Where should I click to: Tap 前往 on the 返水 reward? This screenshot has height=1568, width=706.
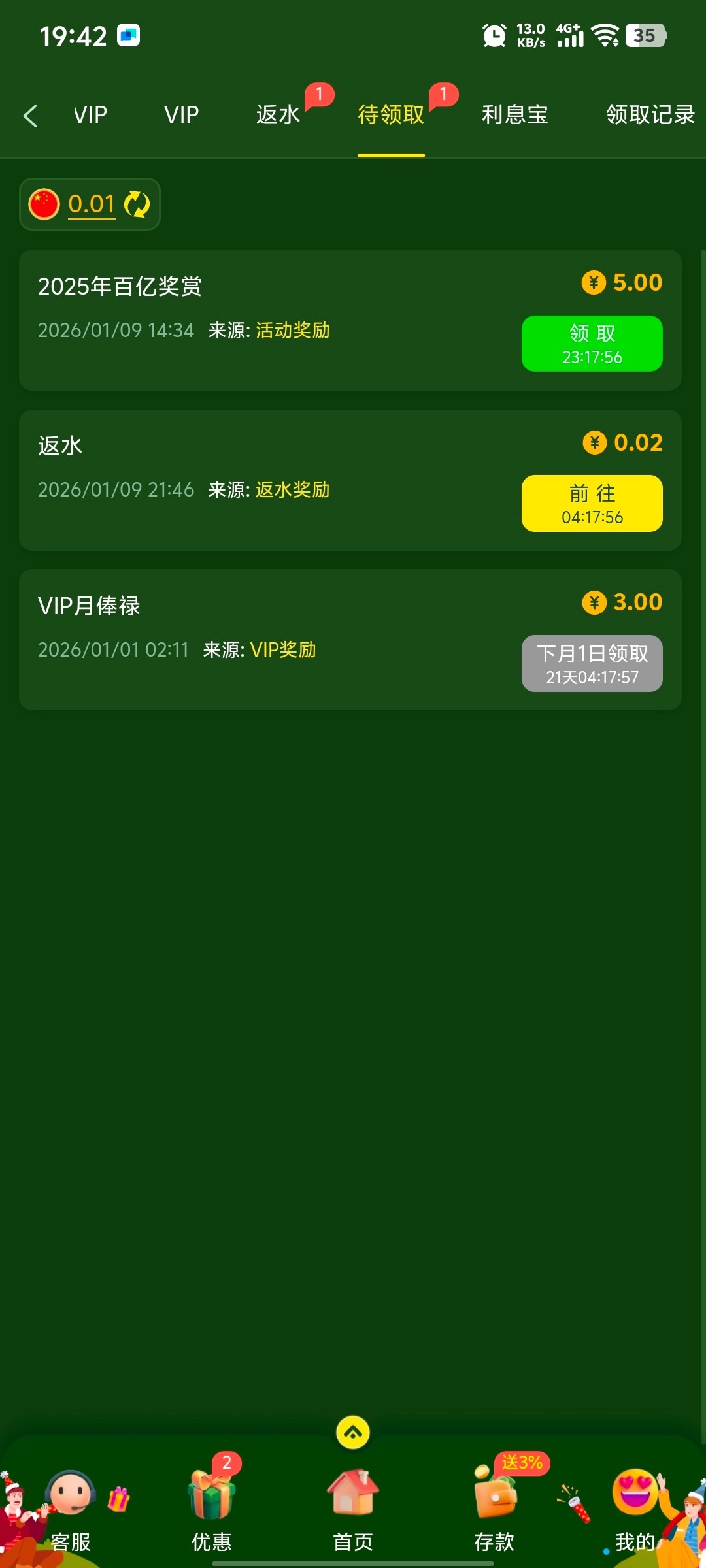coord(592,503)
